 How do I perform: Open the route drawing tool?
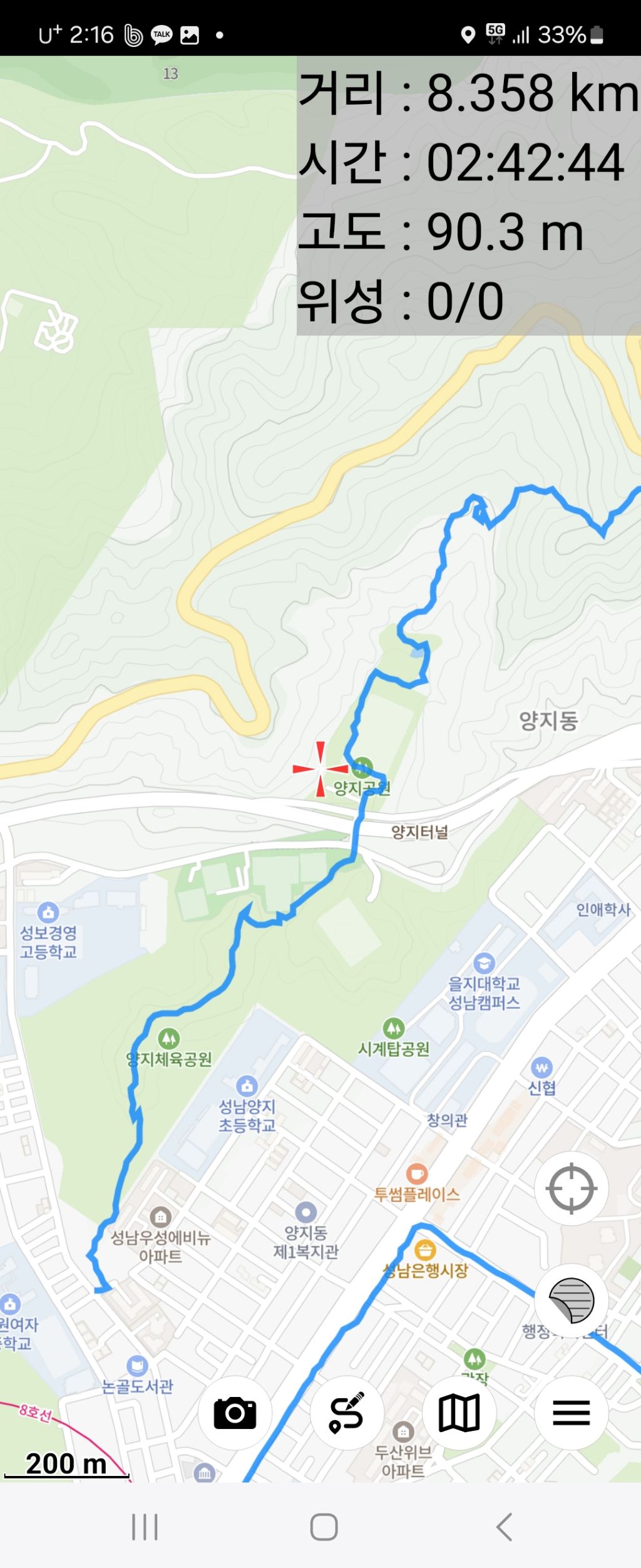click(x=347, y=1413)
